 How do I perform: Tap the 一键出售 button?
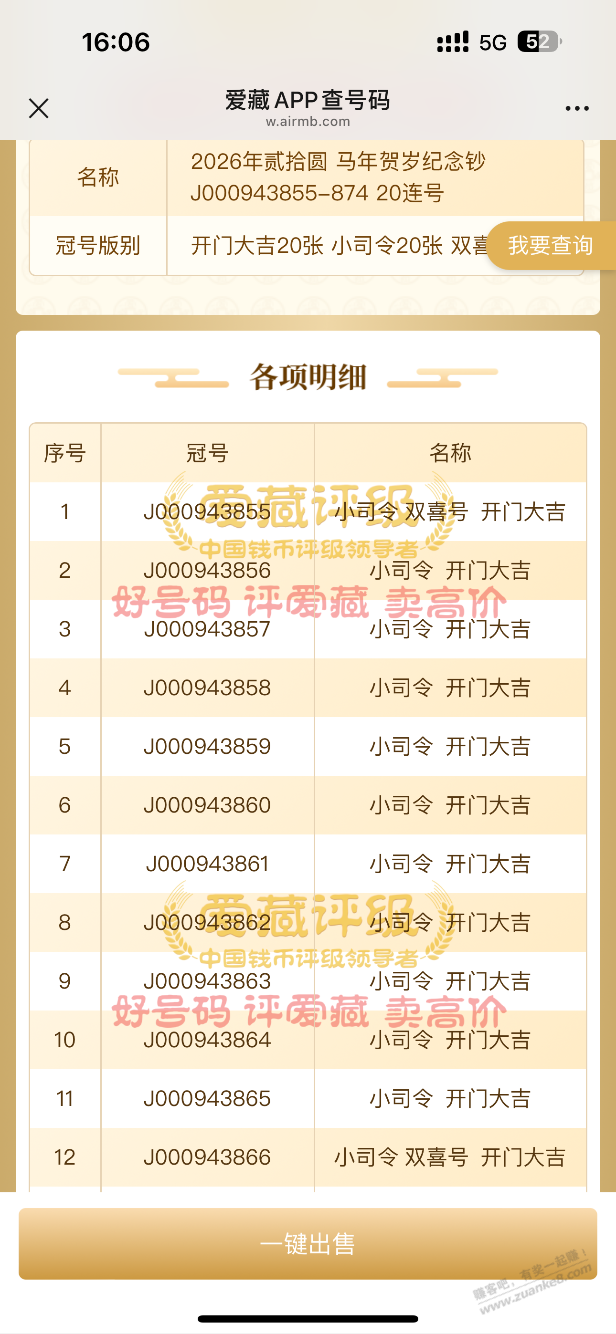click(x=307, y=1244)
